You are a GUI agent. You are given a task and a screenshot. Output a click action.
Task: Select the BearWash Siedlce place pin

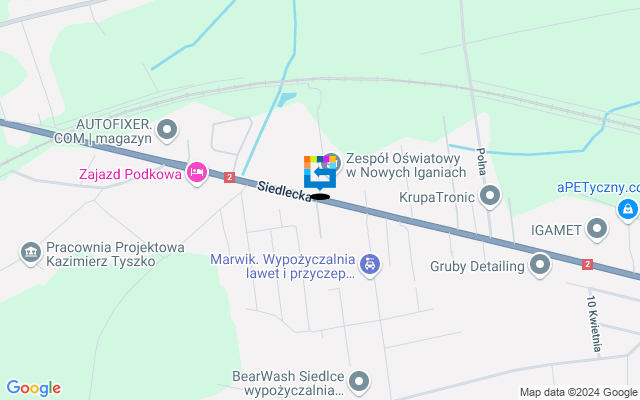(359, 381)
